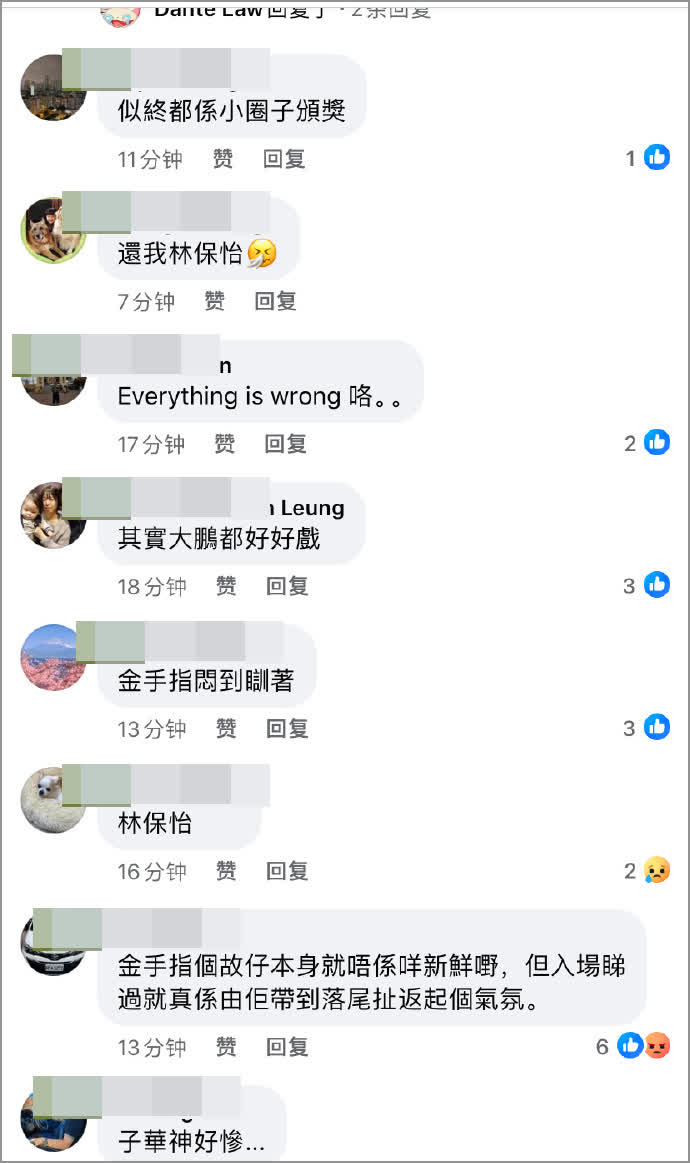Reply to the long comment starting 金手指個故仔

click(287, 1047)
